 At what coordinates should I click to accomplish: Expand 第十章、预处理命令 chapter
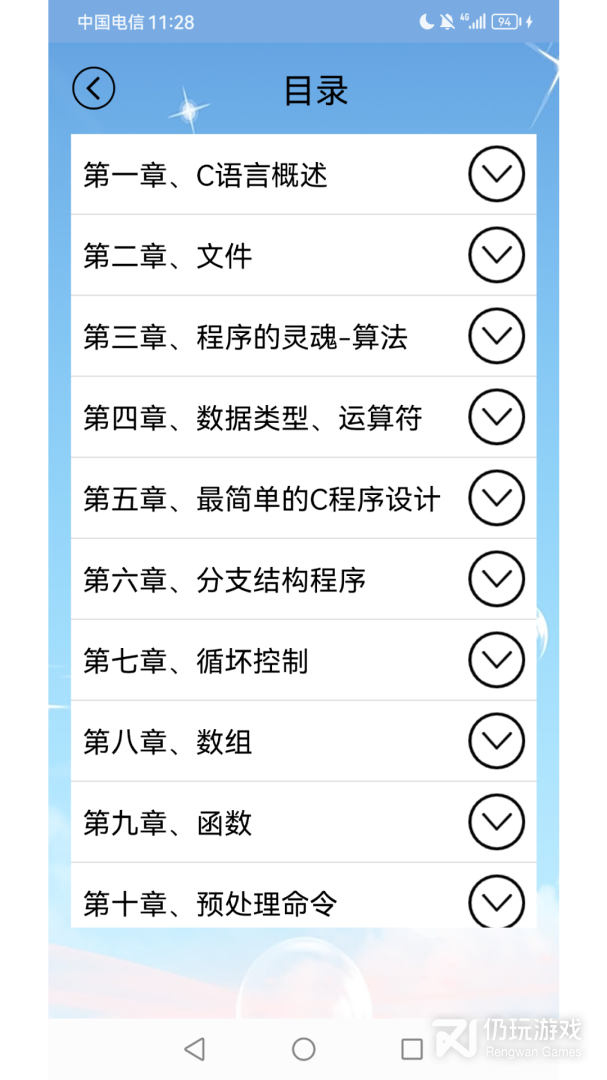tap(496, 901)
